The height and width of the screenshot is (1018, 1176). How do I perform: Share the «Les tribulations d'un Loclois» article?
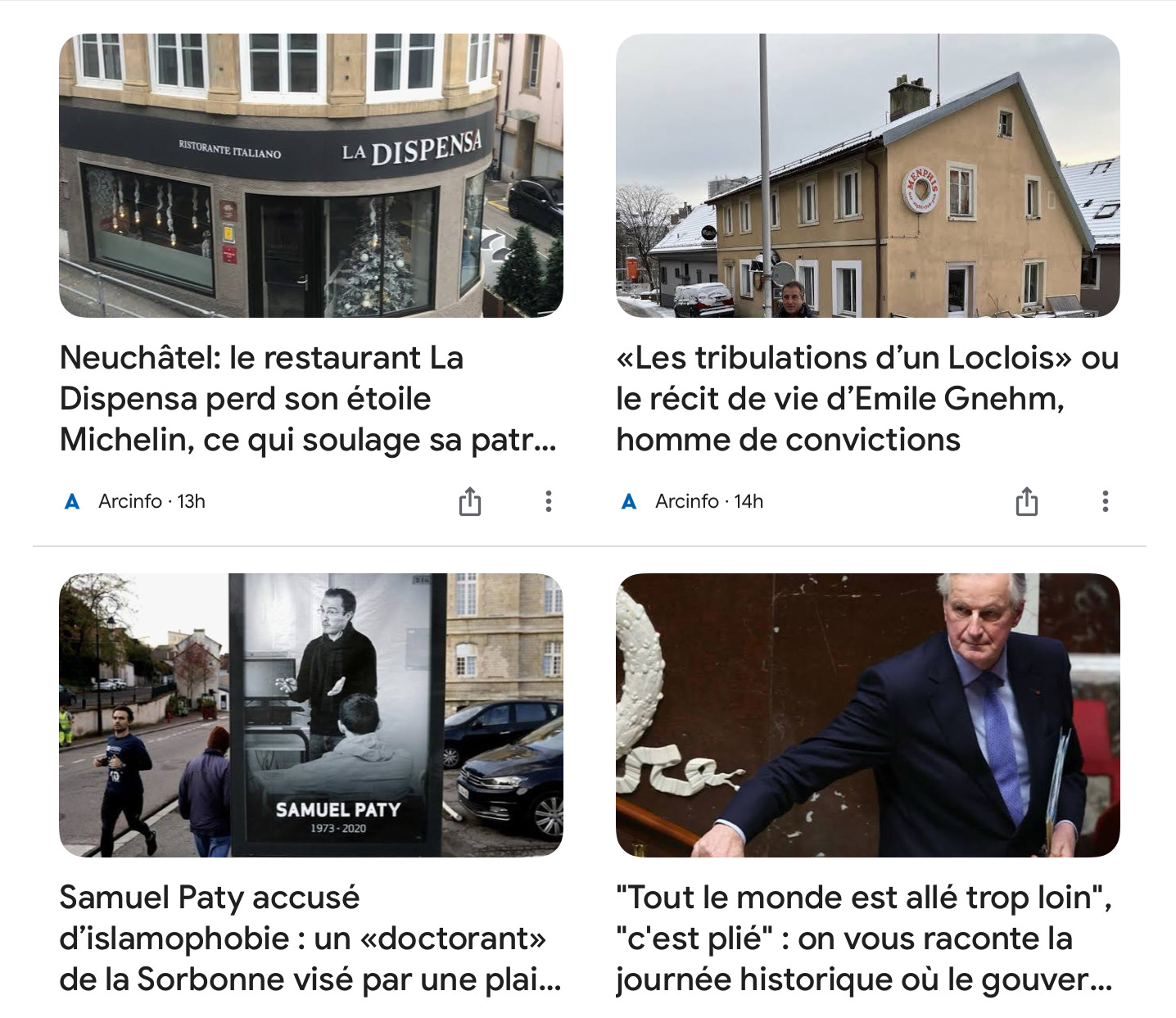pos(1026,501)
